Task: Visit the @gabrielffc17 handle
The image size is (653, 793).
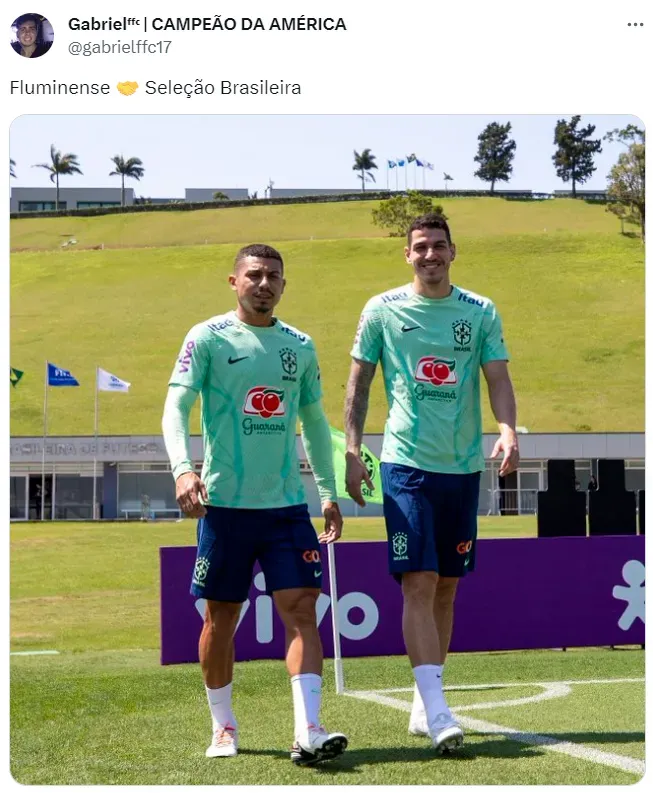Action: (x=119, y=47)
